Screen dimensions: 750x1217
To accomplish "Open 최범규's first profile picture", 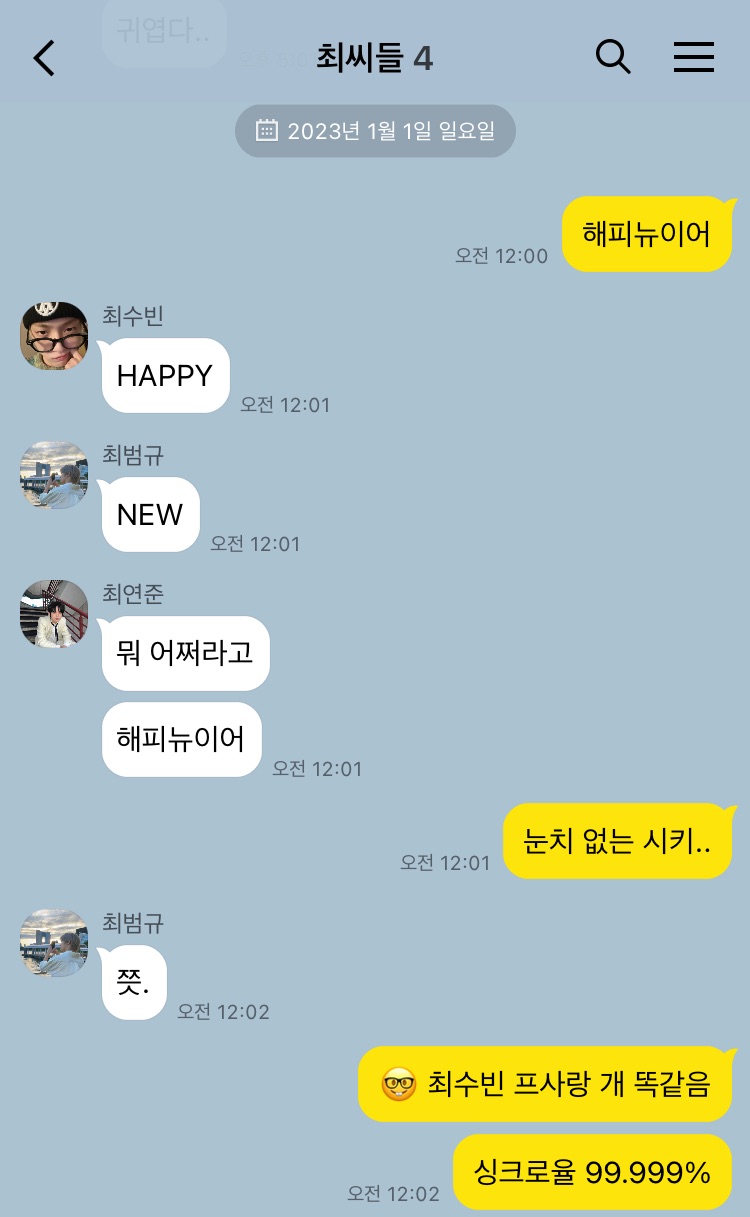I will (x=53, y=475).
